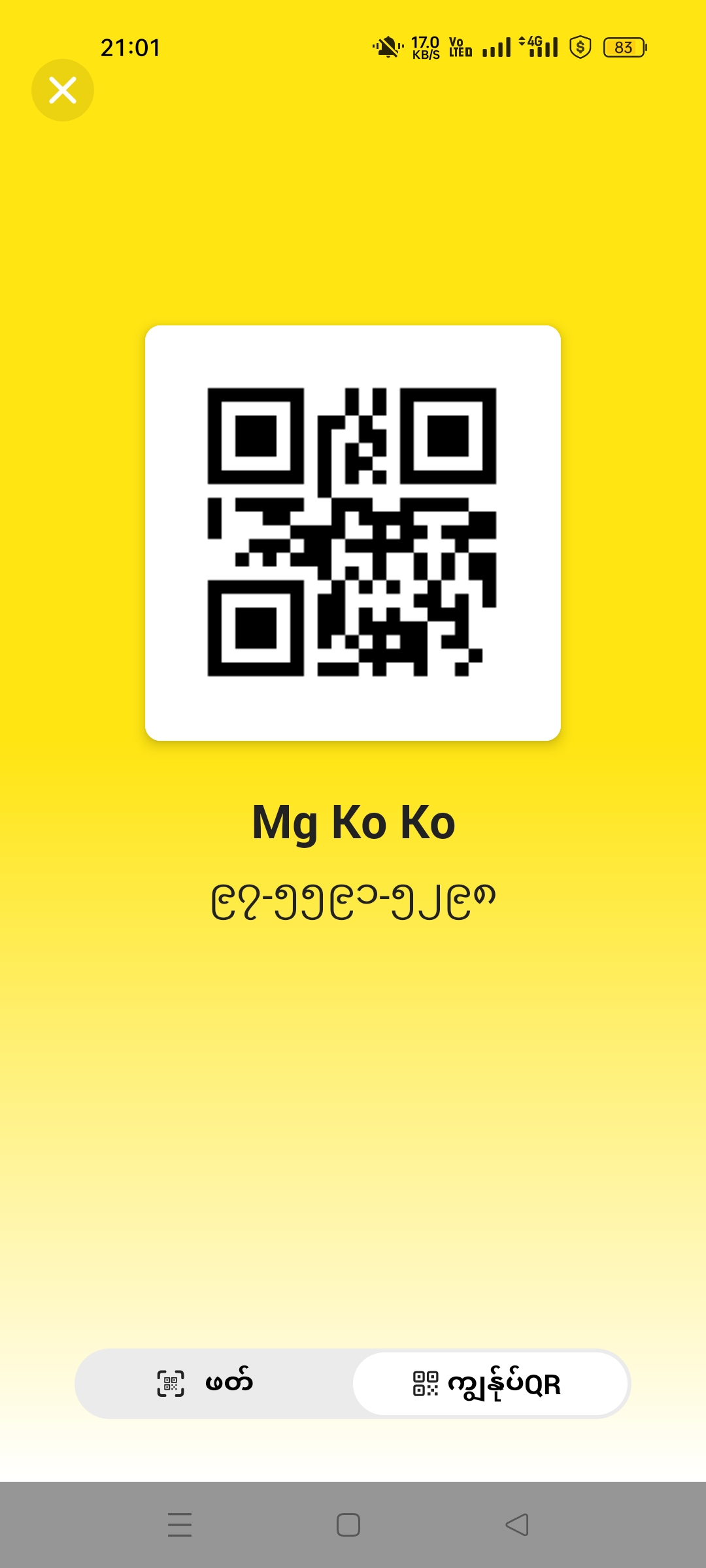Open recent apps from navigation bar
The height and width of the screenshot is (1568, 706).
(x=180, y=1525)
